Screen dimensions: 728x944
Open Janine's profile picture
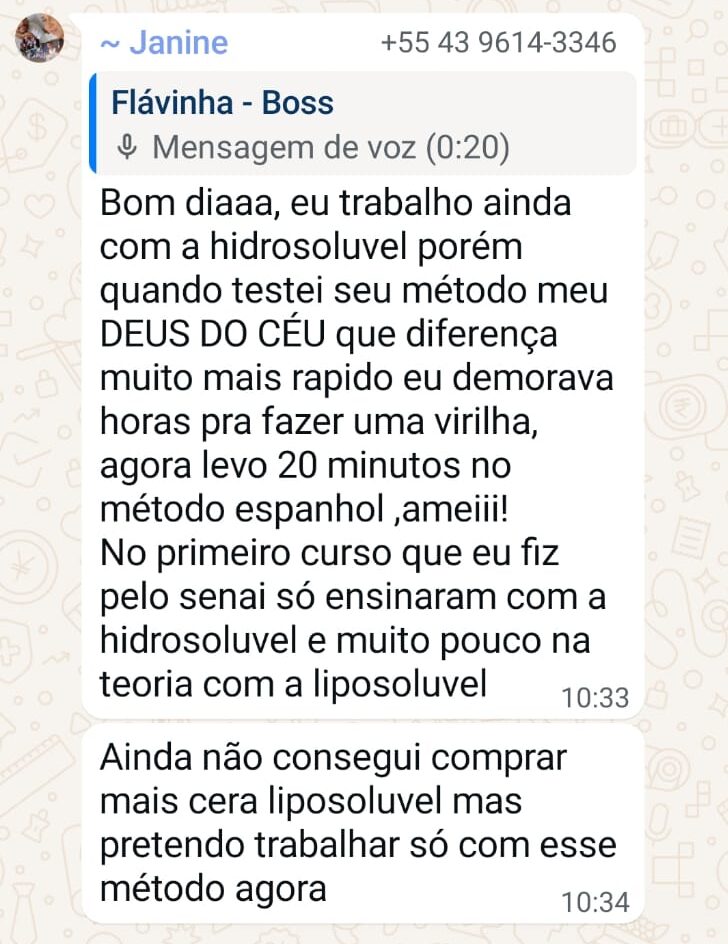click(x=39, y=39)
